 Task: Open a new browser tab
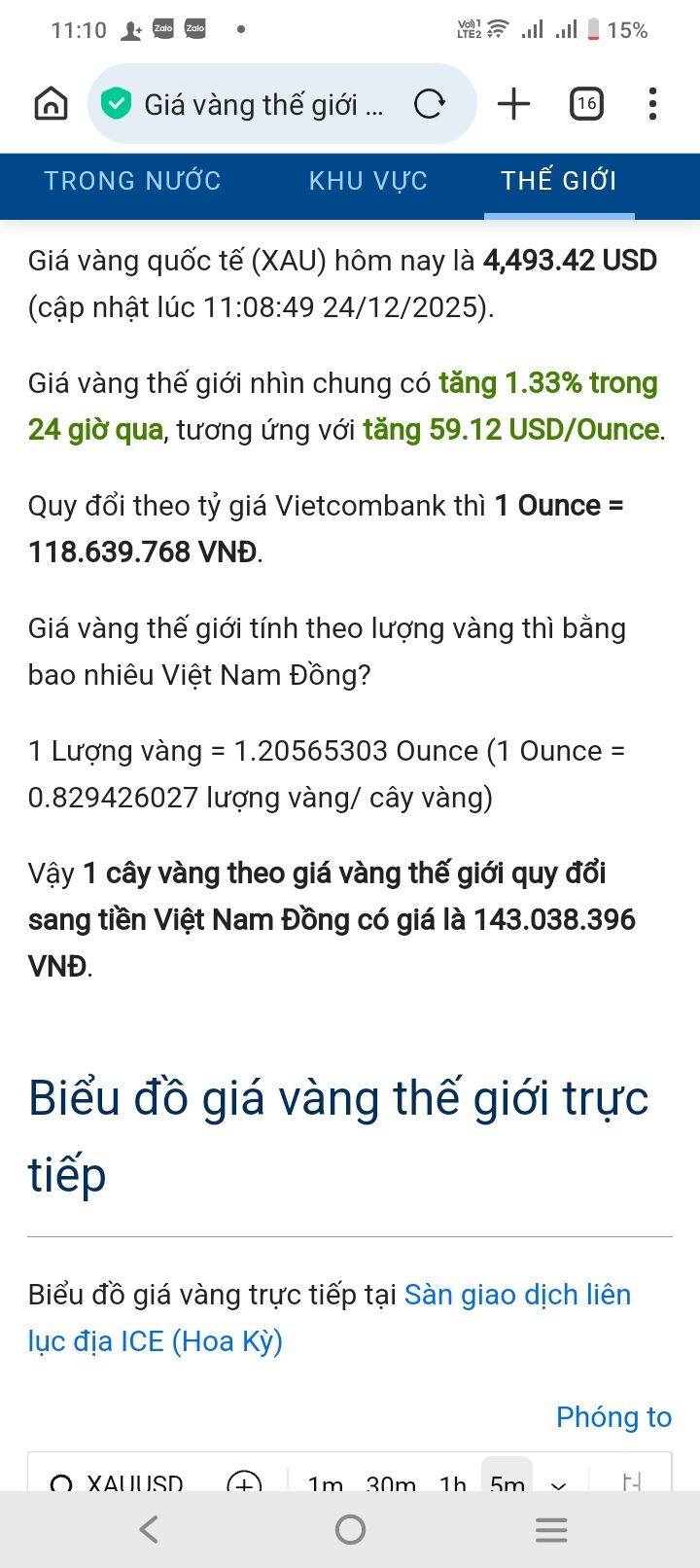coord(513,103)
